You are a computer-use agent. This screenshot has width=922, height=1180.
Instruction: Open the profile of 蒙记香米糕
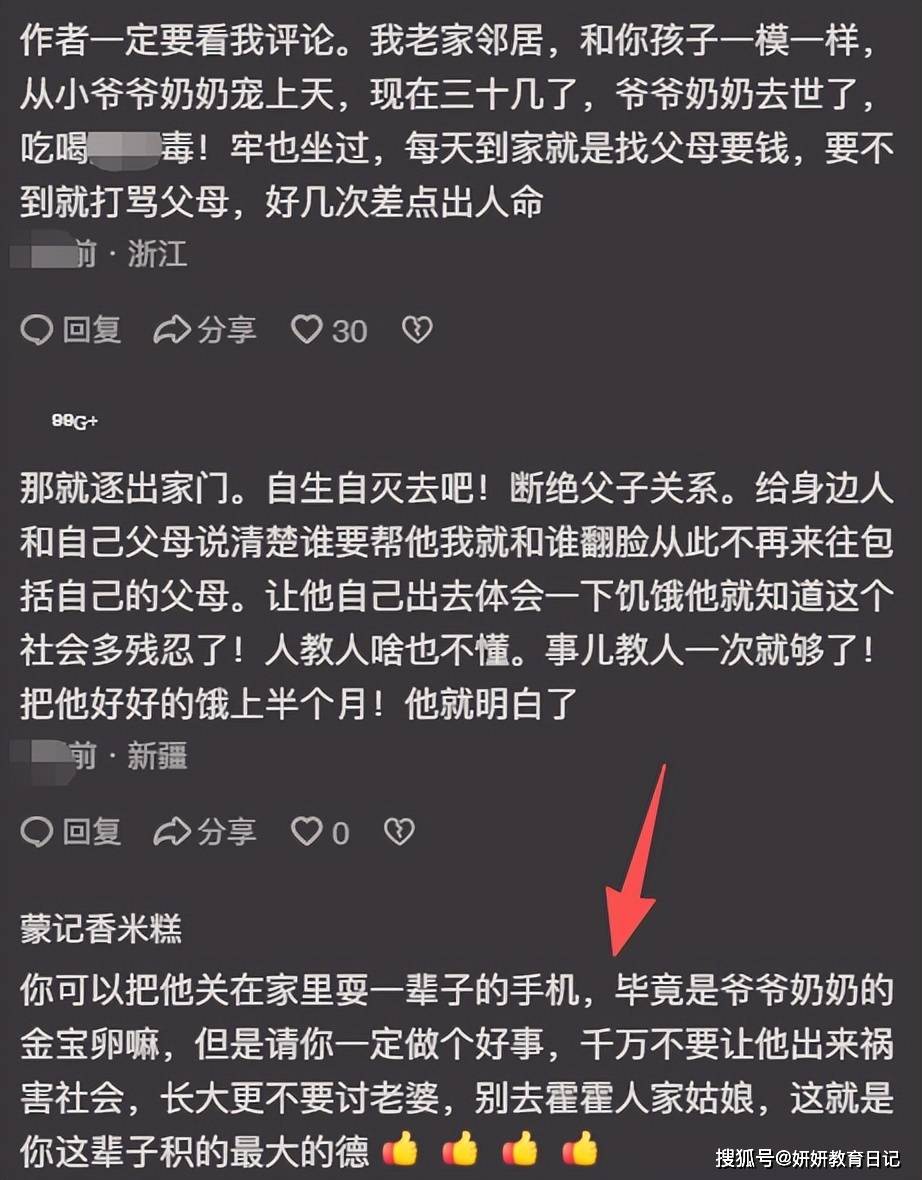(x=101, y=930)
